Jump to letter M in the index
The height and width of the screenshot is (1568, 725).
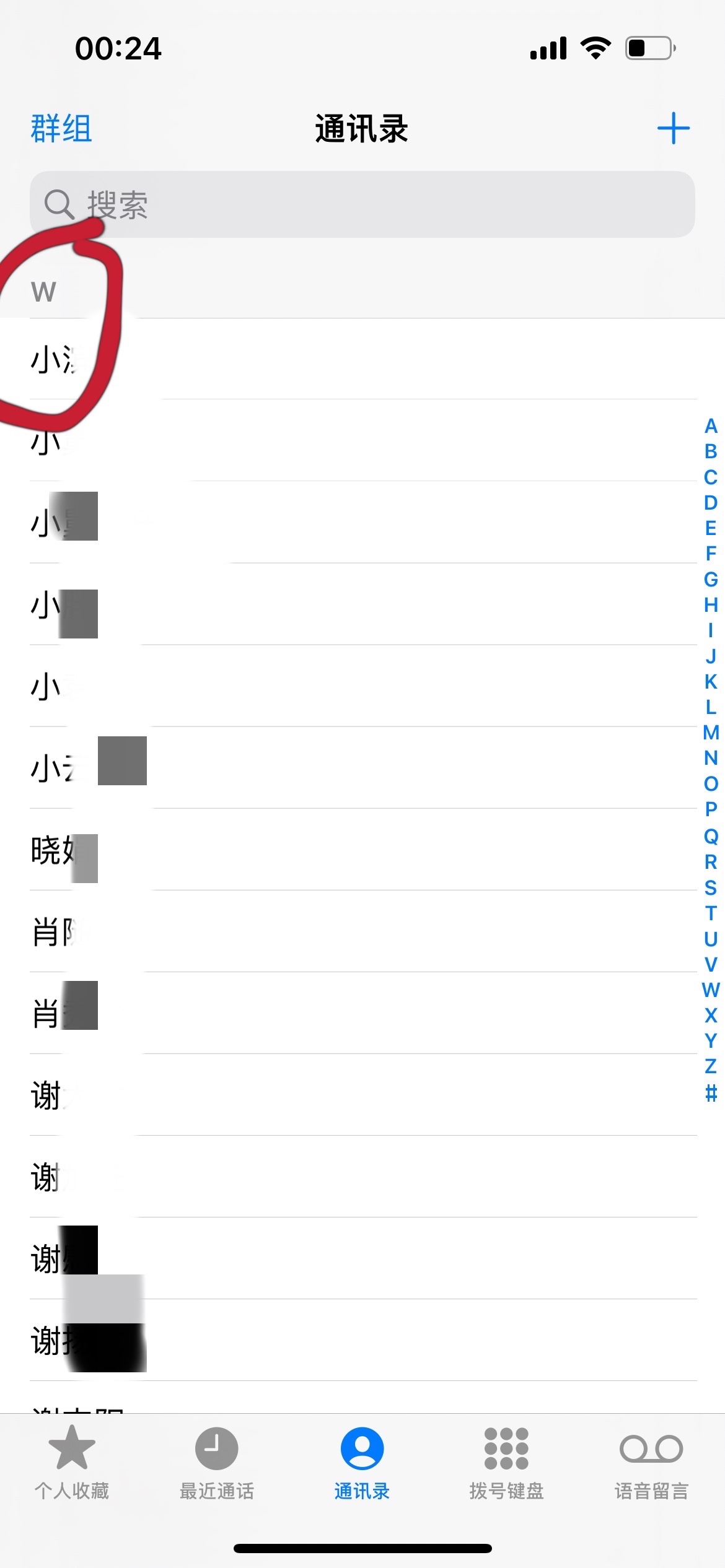pos(711,733)
